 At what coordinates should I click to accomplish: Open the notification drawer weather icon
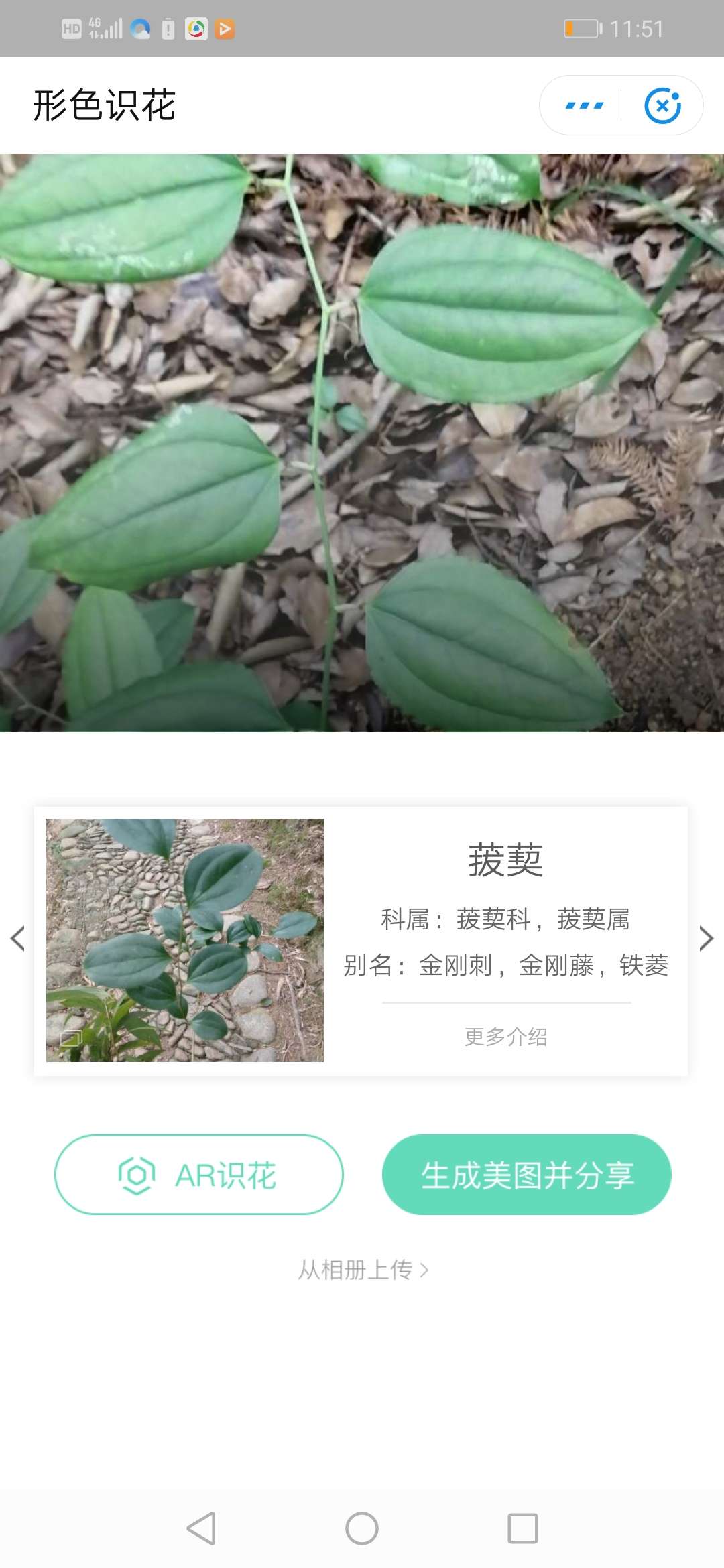pos(139,28)
